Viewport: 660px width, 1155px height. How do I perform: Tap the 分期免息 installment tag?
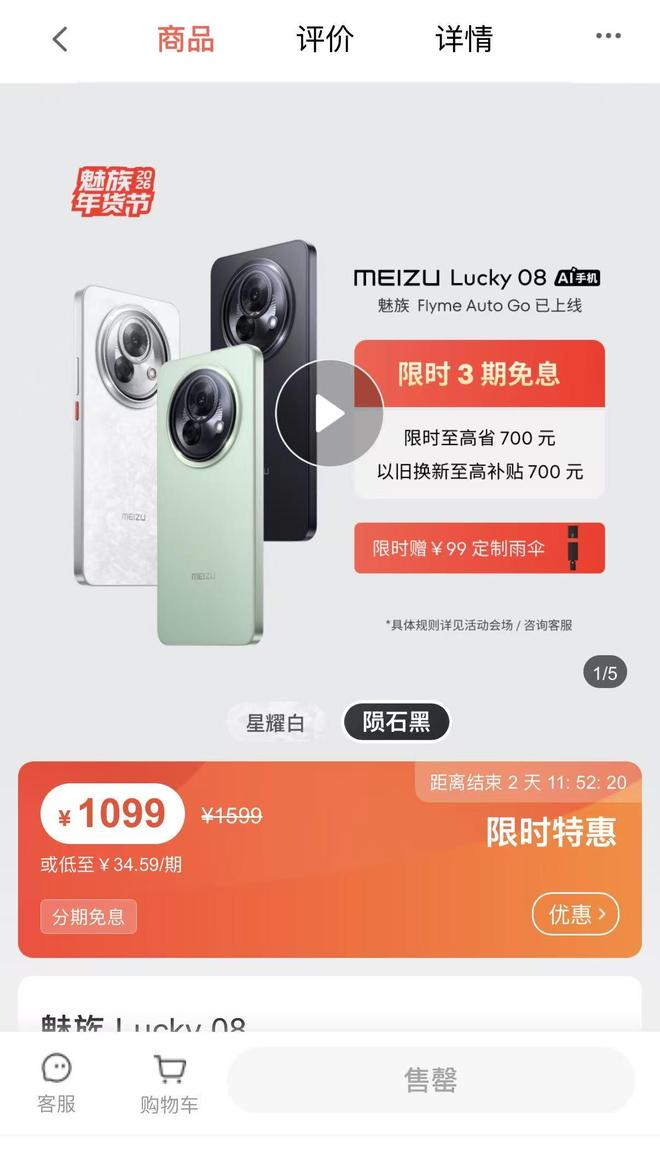pyautogui.click(x=88, y=917)
